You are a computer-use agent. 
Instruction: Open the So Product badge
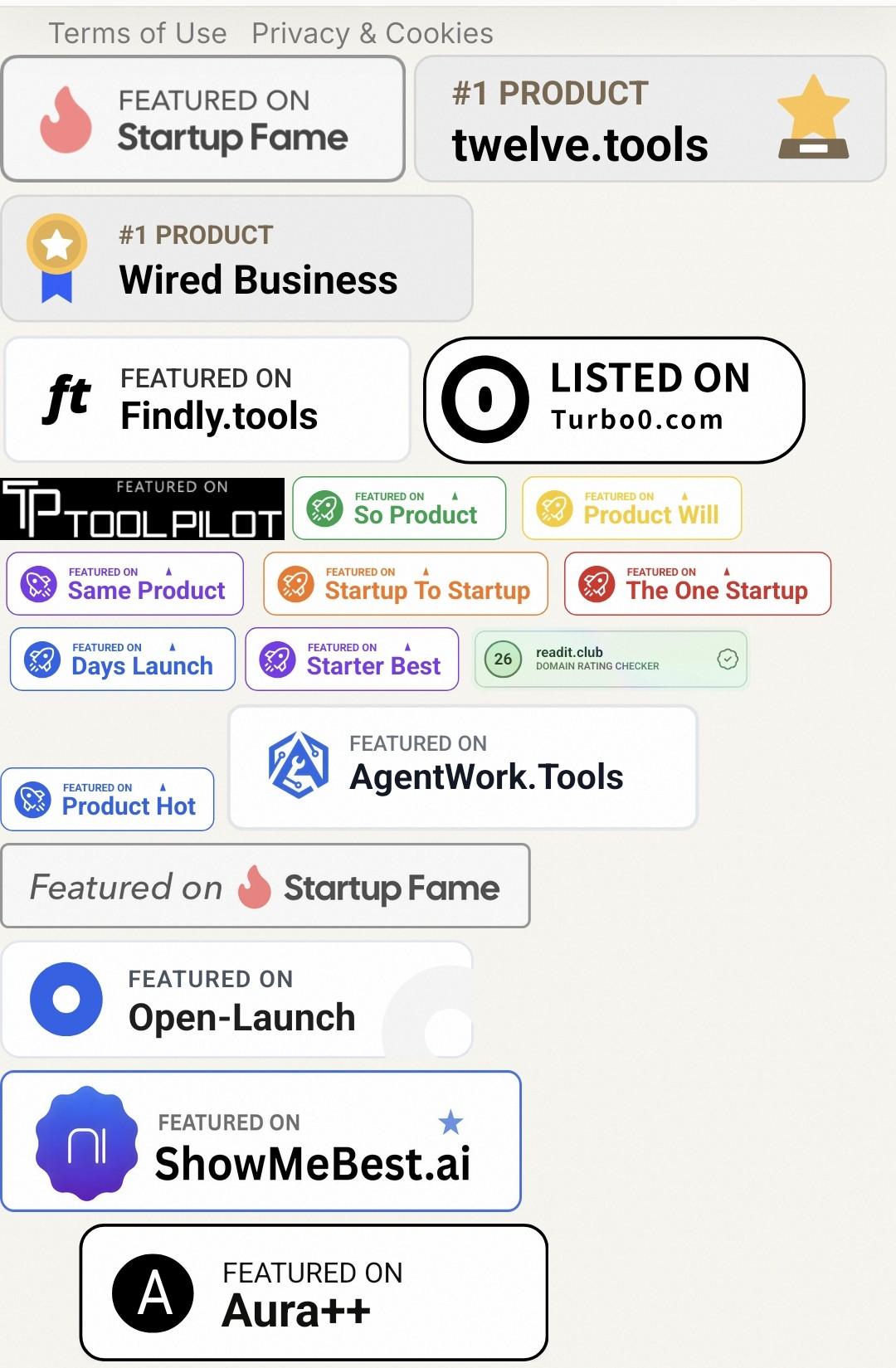pyautogui.click(x=399, y=508)
